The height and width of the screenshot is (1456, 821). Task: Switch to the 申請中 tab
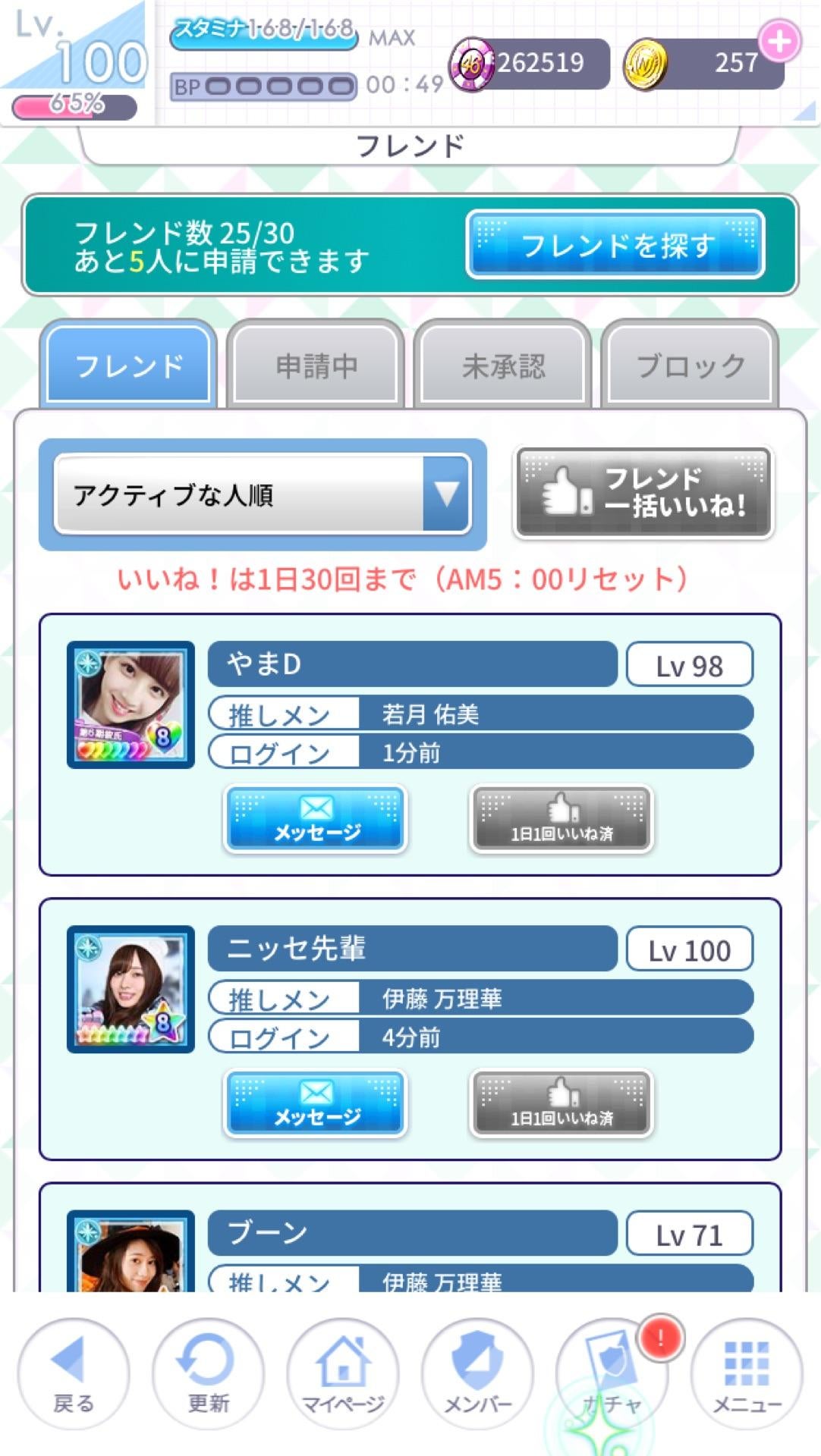316,366
